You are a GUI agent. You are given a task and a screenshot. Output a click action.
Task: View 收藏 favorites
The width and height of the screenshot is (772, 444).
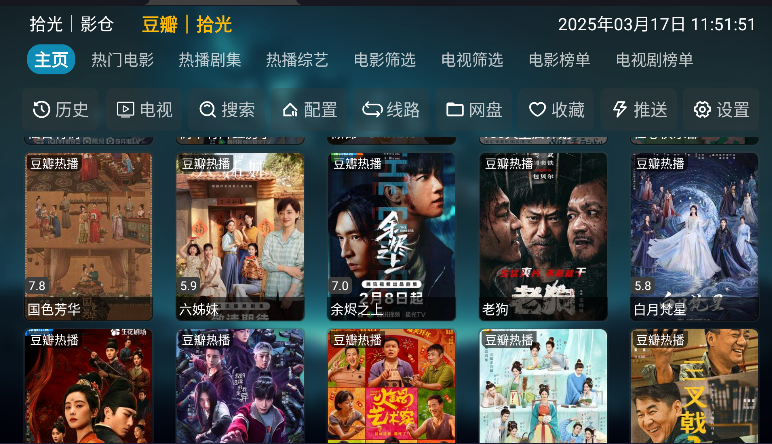pos(556,110)
